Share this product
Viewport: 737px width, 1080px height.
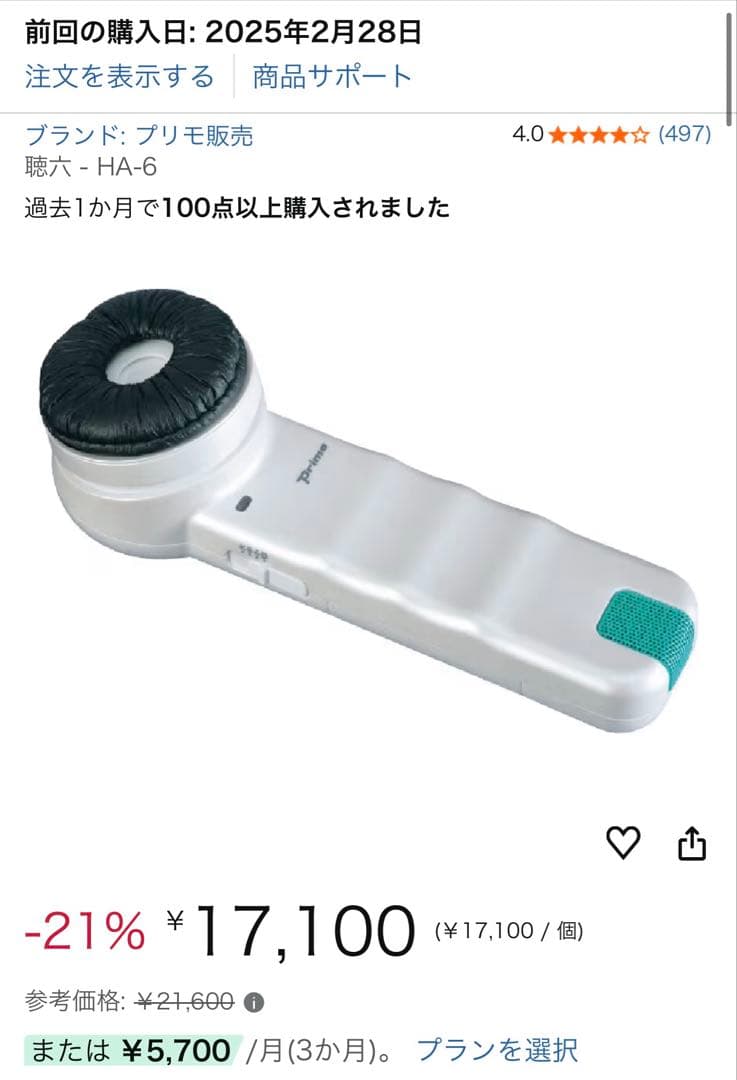coord(692,844)
